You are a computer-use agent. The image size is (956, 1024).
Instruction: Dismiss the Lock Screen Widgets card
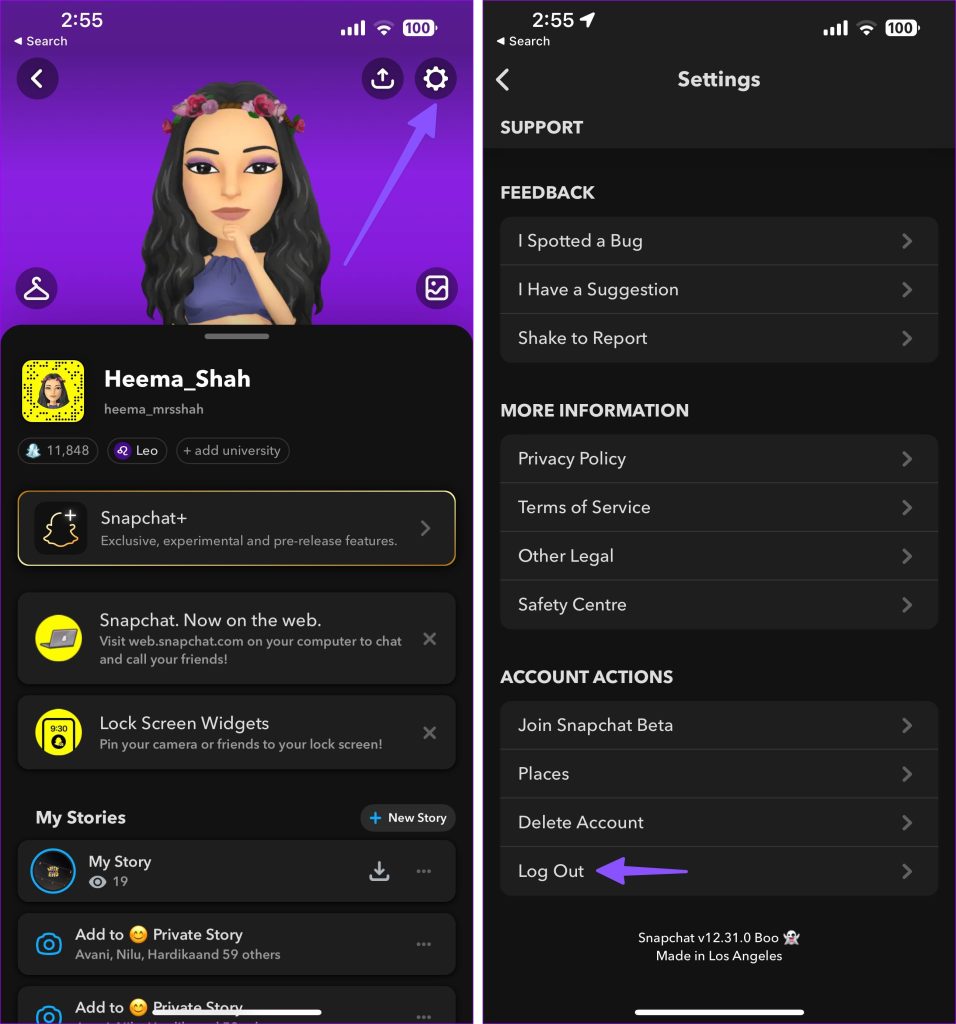(429, 732)
